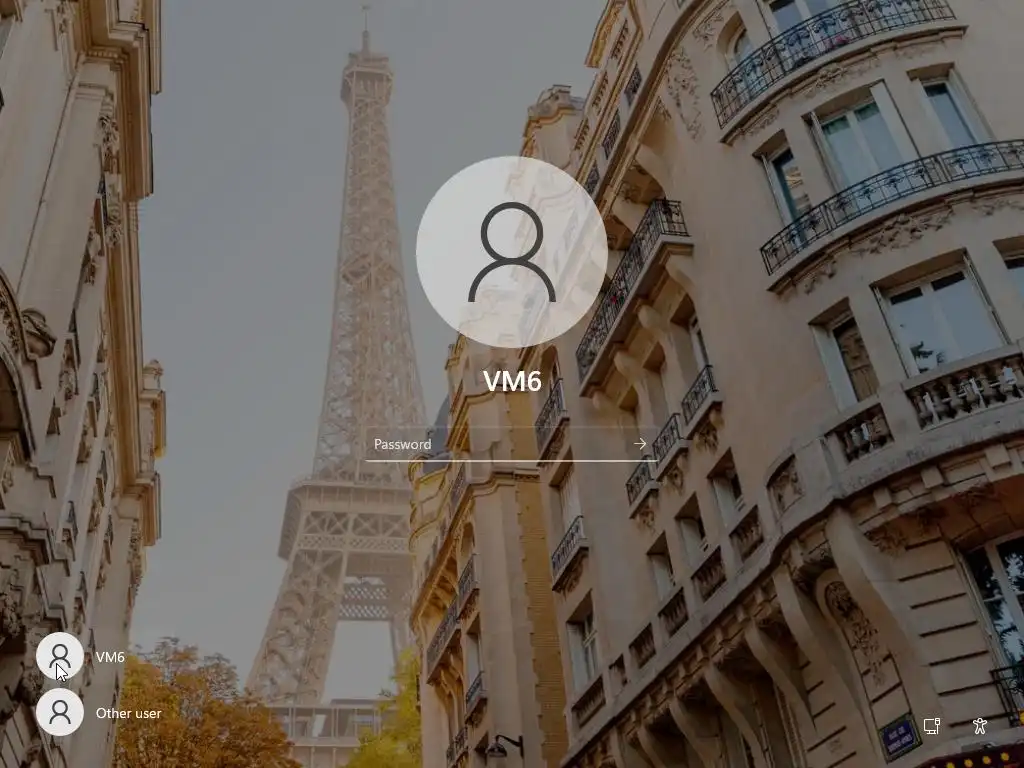Open the network connection icon
The width and height of the screenshot is (1024, 768).
tap(932, 726)
